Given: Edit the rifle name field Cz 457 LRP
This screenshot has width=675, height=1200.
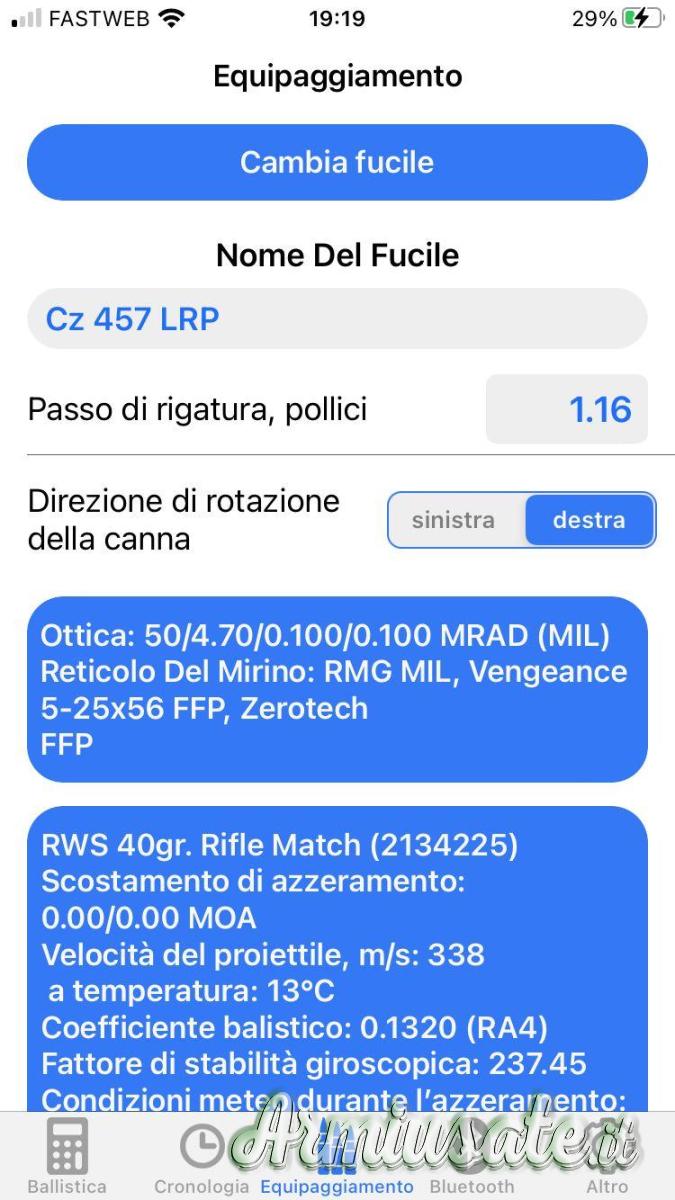Looking at the screenshot, I should click(337, 319).
